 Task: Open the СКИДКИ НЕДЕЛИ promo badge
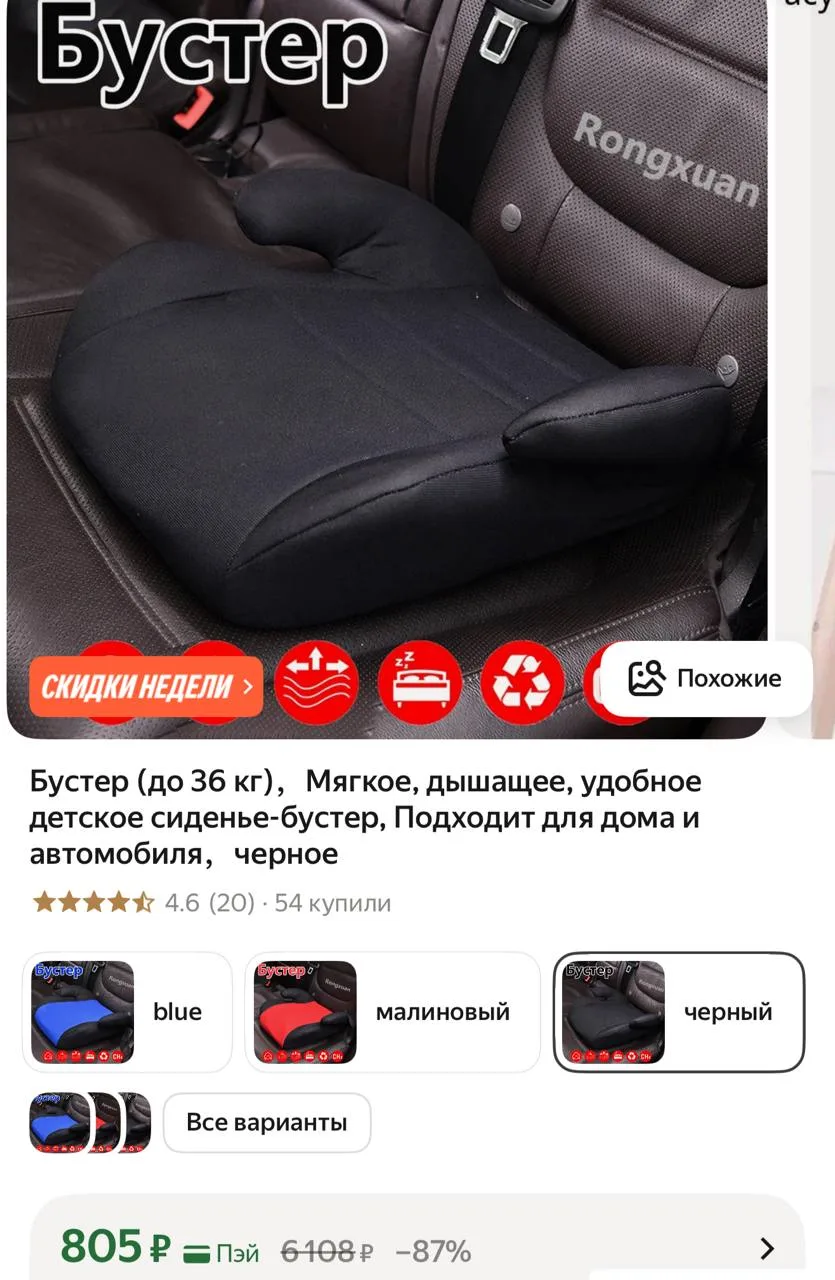click(146, 686)
